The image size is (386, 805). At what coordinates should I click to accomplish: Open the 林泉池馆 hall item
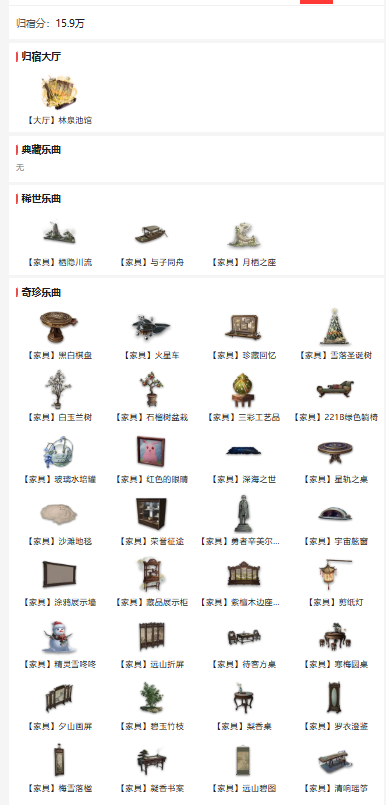pos(59,100)
